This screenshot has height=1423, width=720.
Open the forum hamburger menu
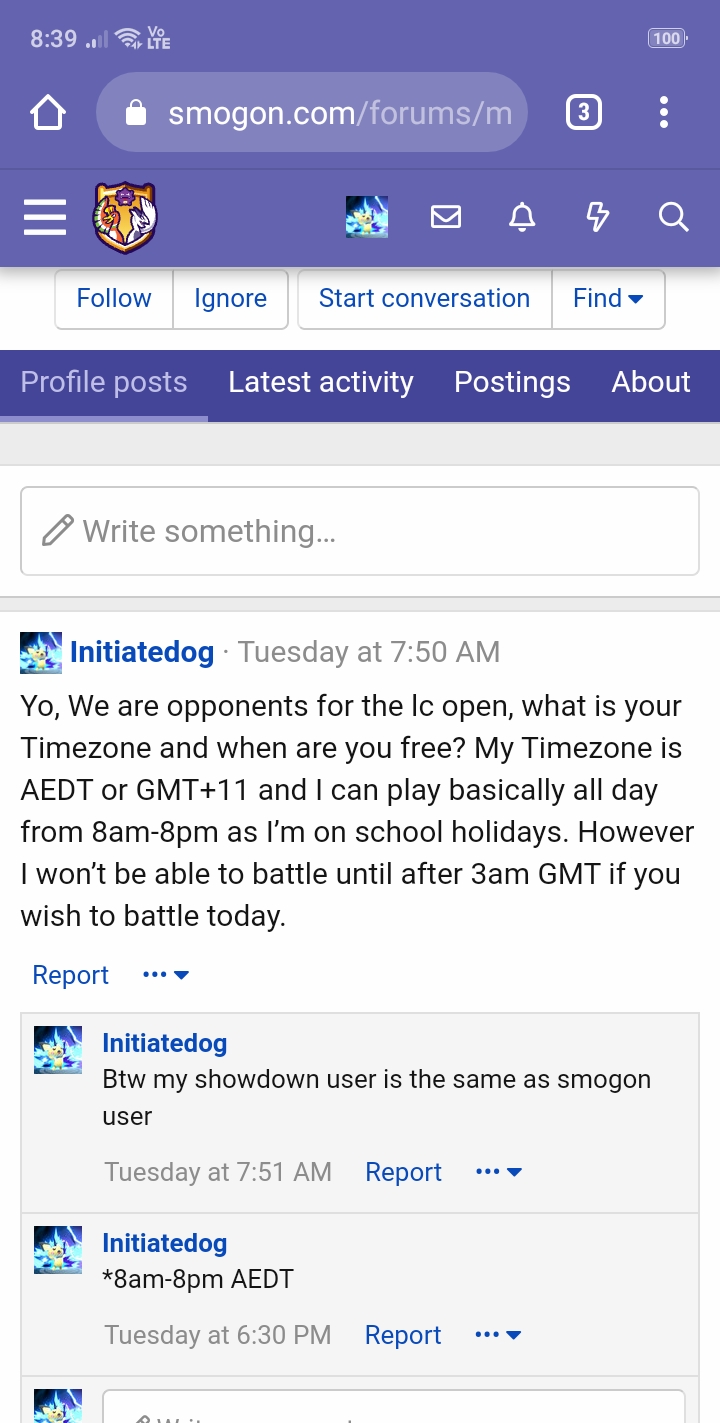pyautogui.click(x=45, y=217)
